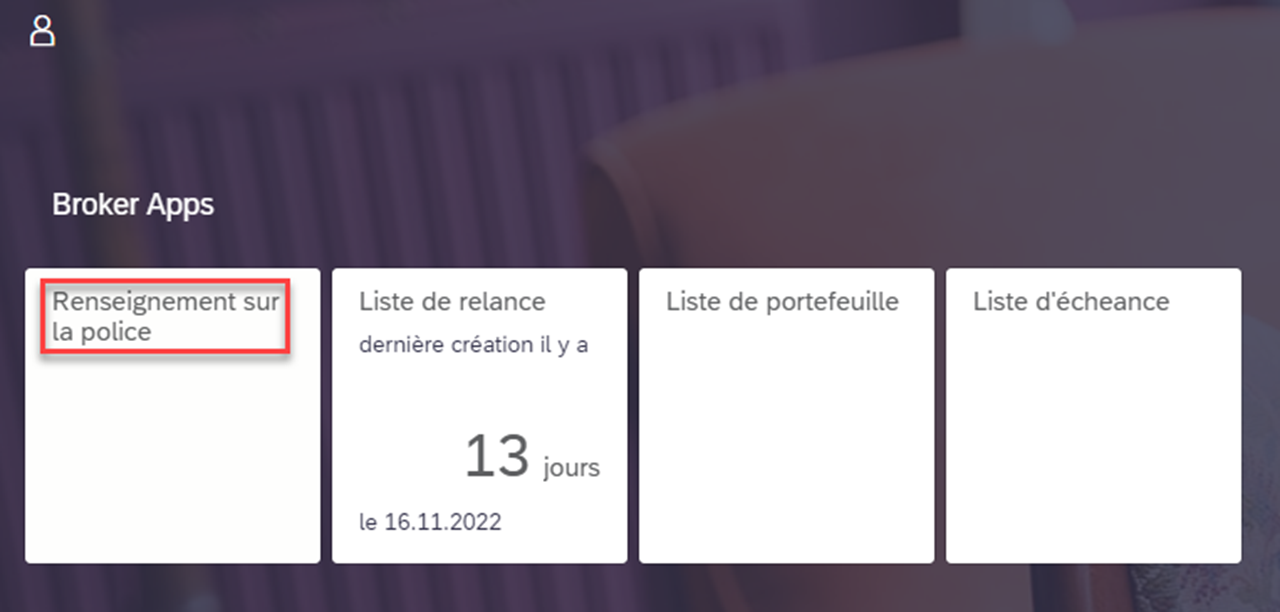Viewport: 1280px width, 612px height.
Task: Open Renseignement sur la police tile
Action: (172, 415)
